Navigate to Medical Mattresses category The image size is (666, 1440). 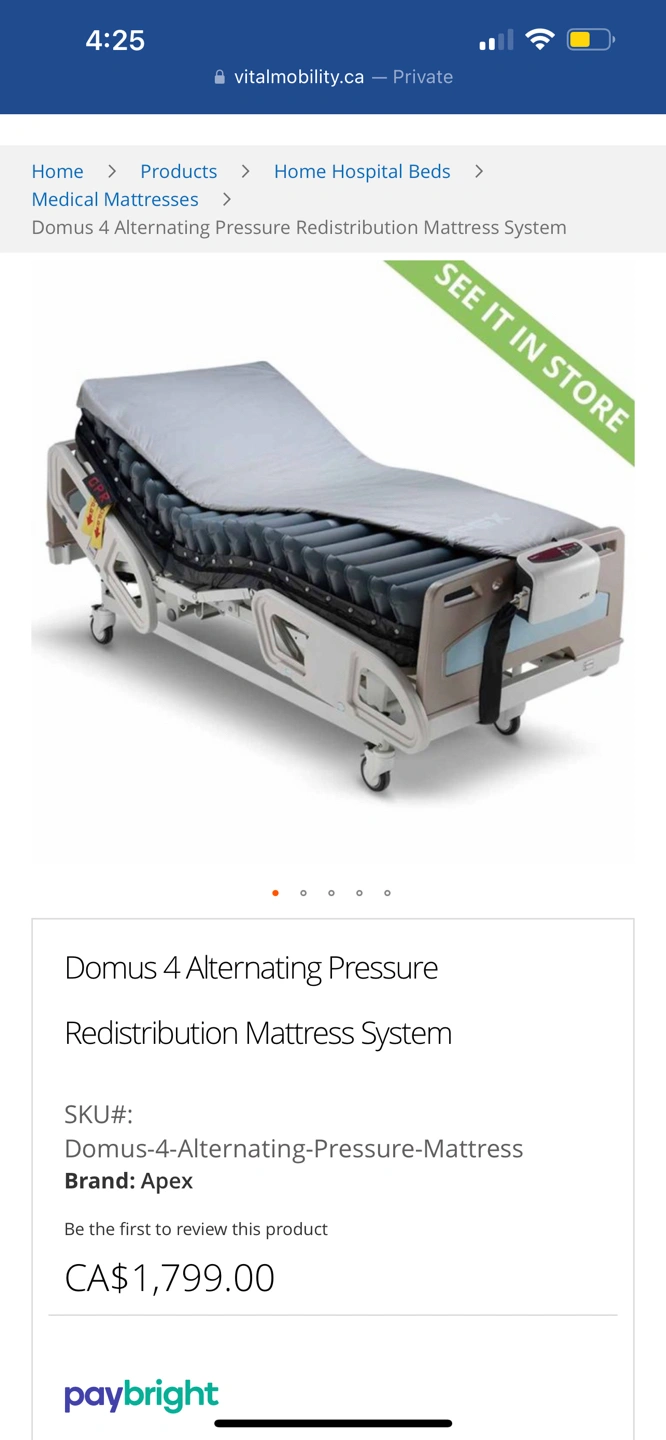[115, 199]
